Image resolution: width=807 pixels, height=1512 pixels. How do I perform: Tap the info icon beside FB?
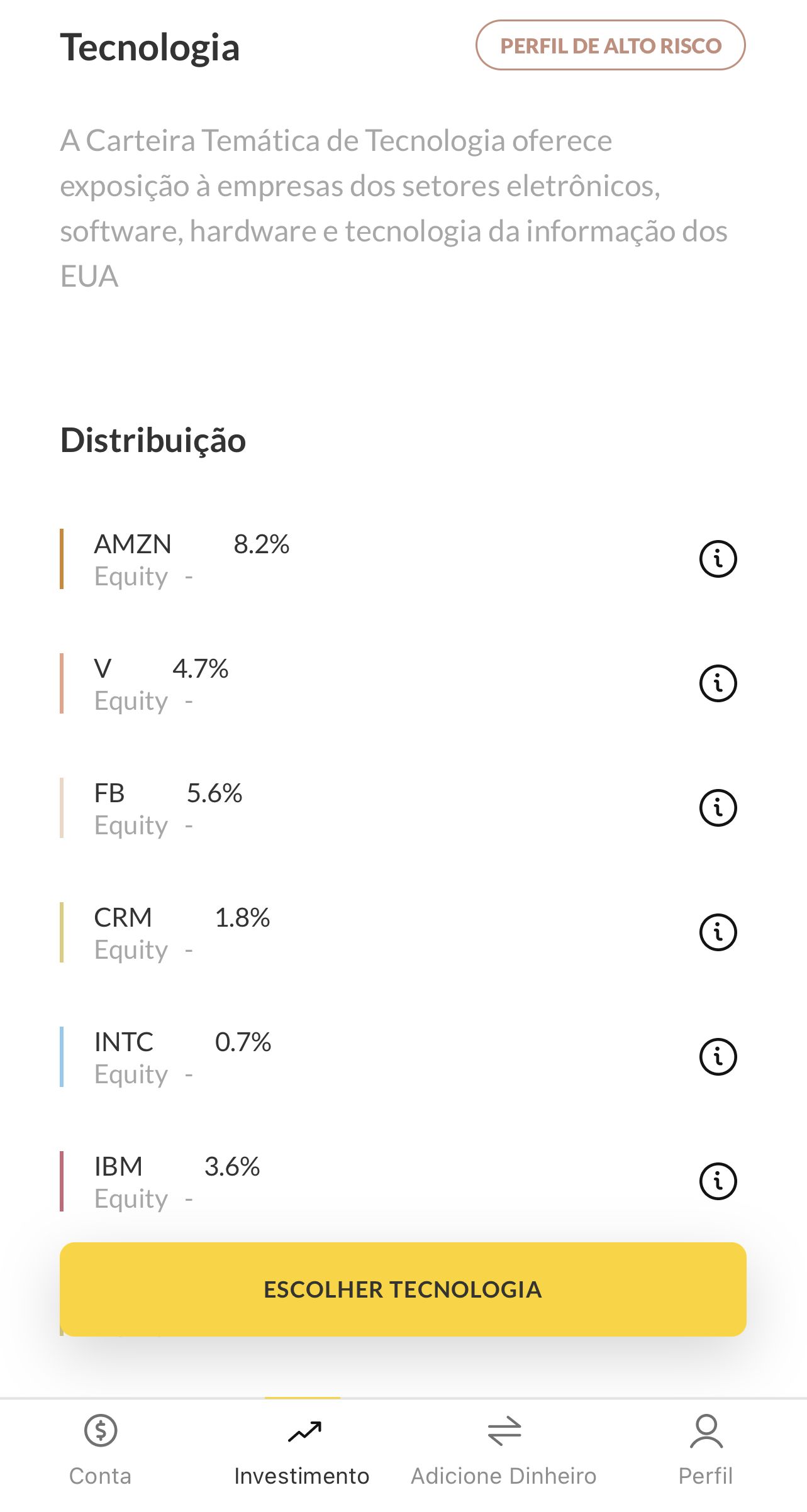pos(718,808)
